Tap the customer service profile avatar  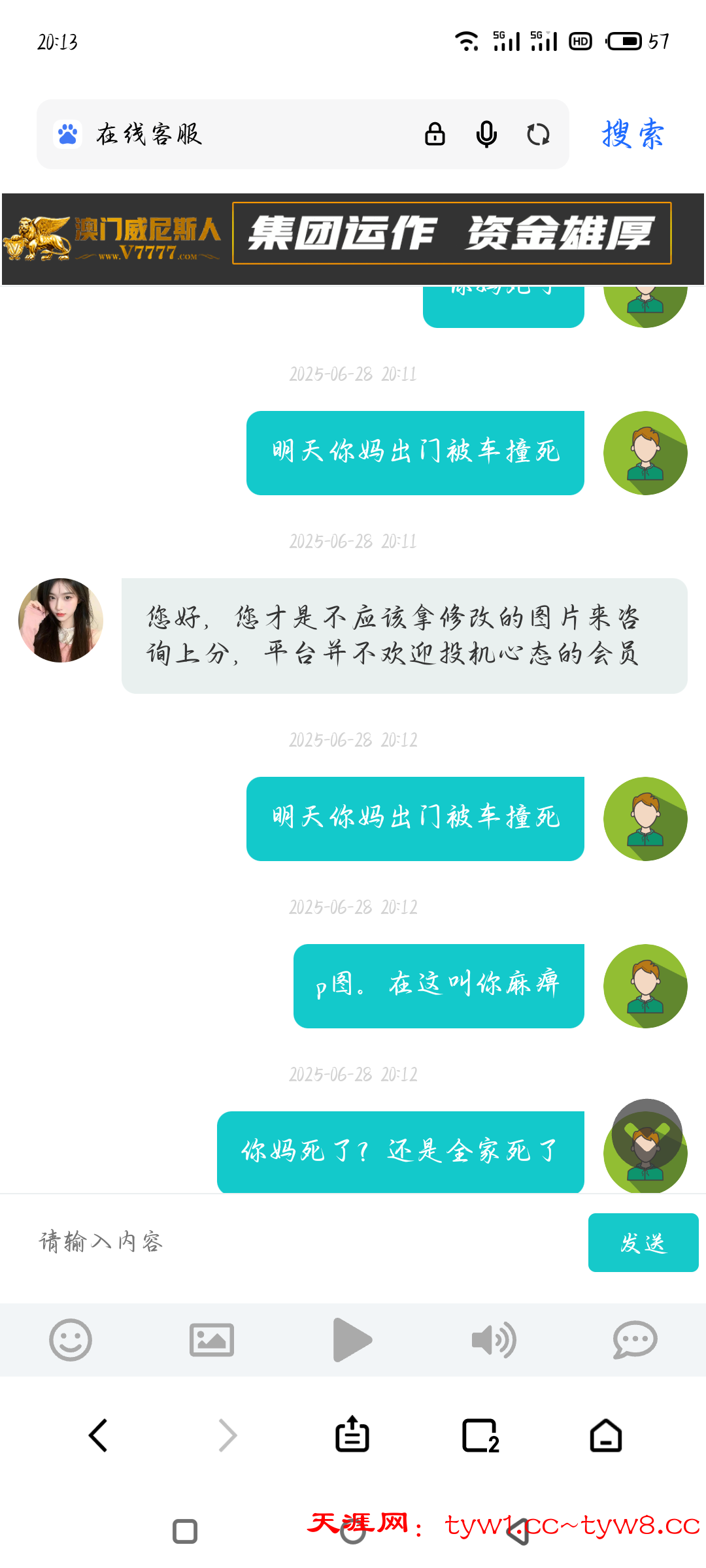pyautogui.click(x=59, y=619)
